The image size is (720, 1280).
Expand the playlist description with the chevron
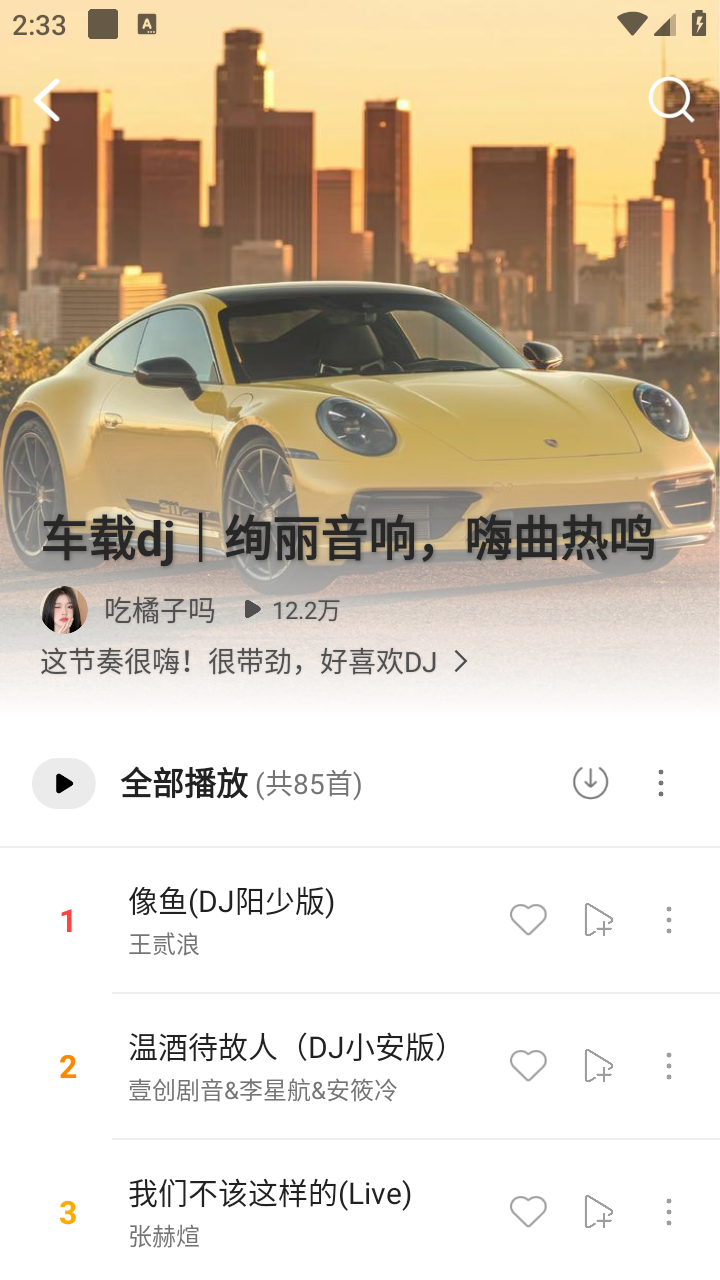[x=461, y=661]
